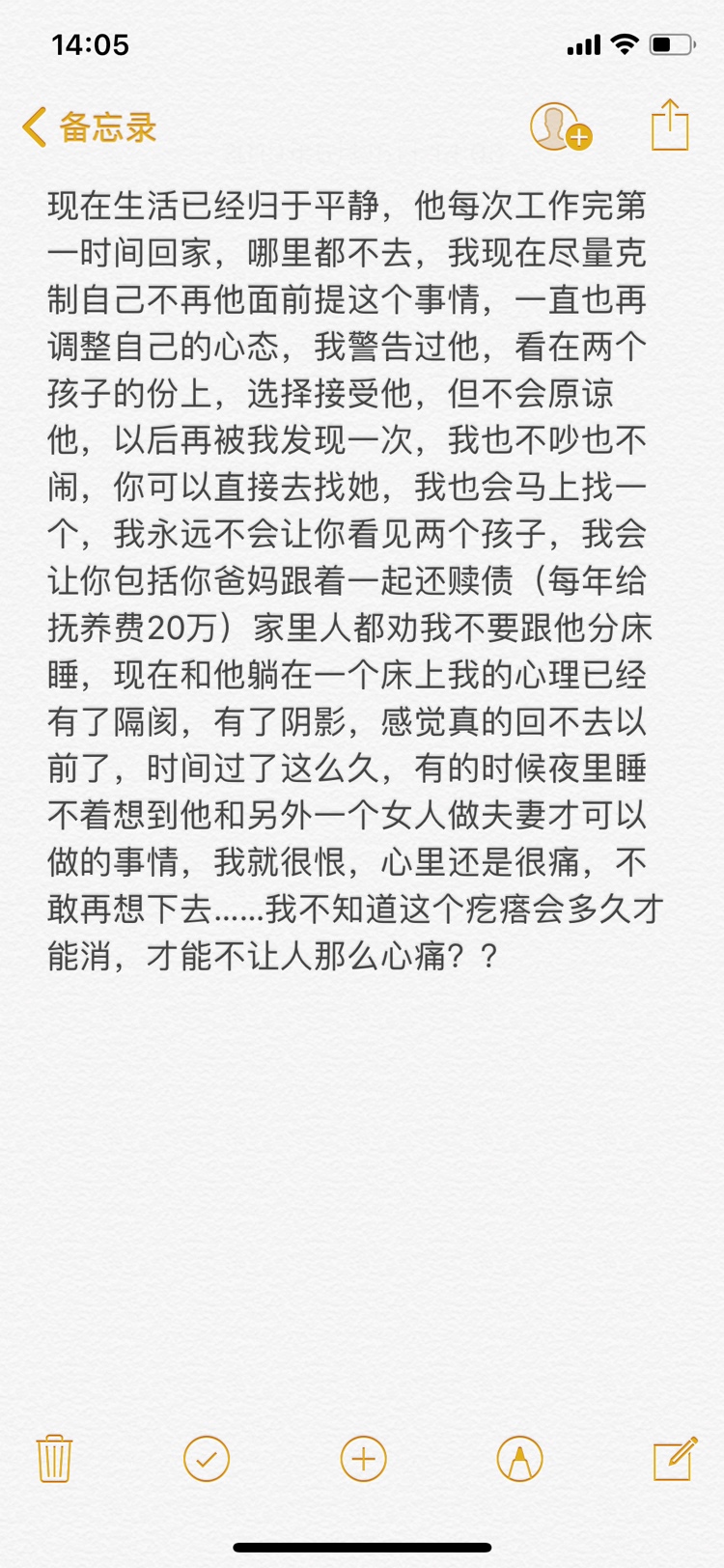The height and width of the screenshot is (1568, 724).
Task: Add people to this note
Action: click(561, 126)
